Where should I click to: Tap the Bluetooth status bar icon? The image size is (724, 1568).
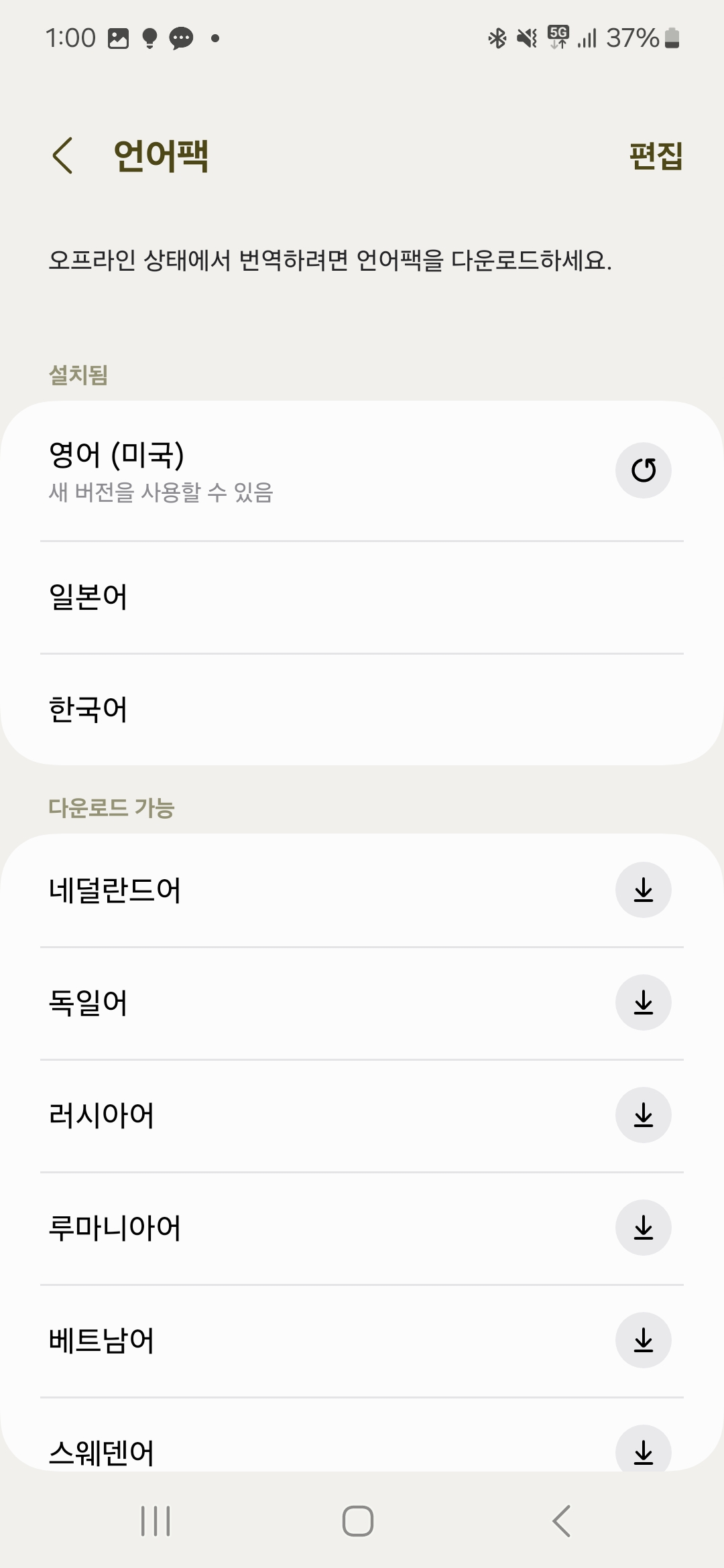(x=497, y=38)
